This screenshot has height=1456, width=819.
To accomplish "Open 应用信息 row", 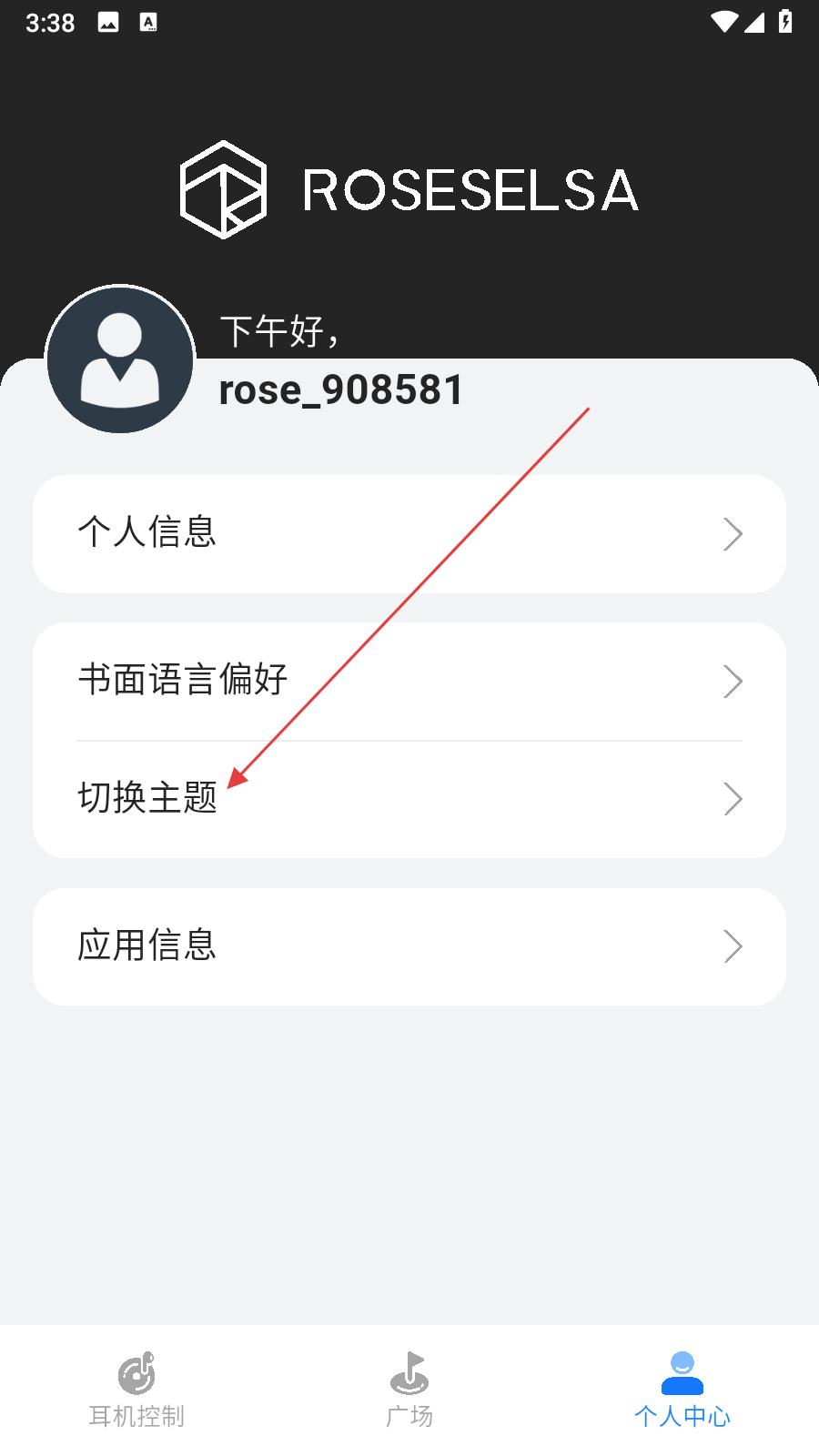I will click(409, 946).
